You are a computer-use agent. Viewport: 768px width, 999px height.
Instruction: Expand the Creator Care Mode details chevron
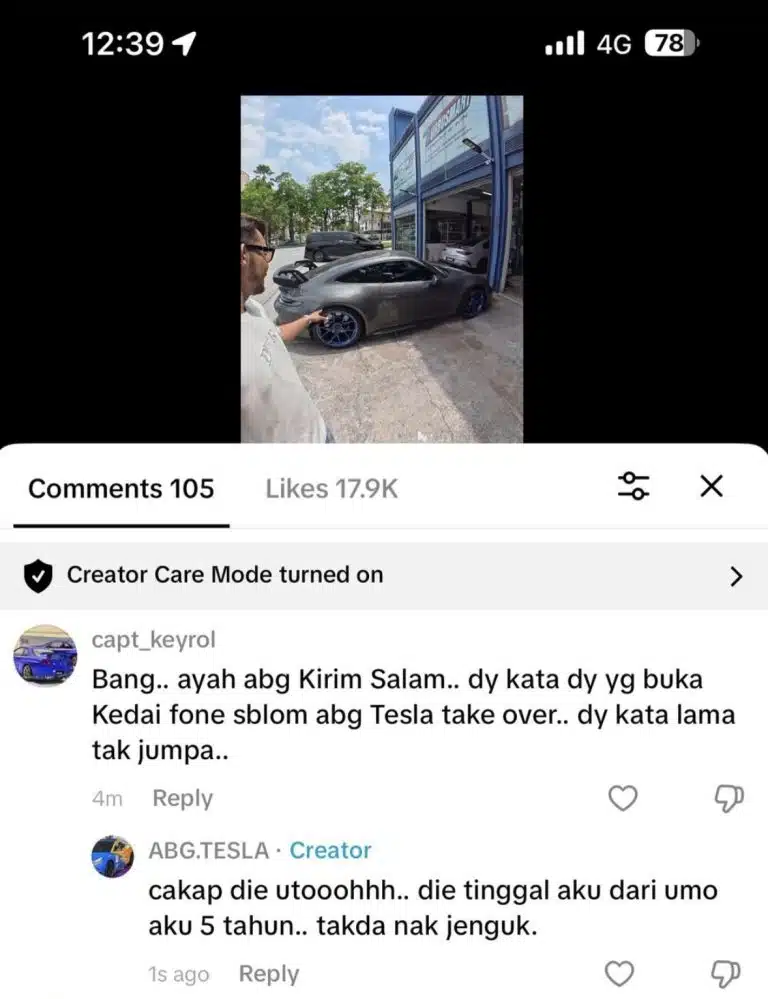(737, 576)
